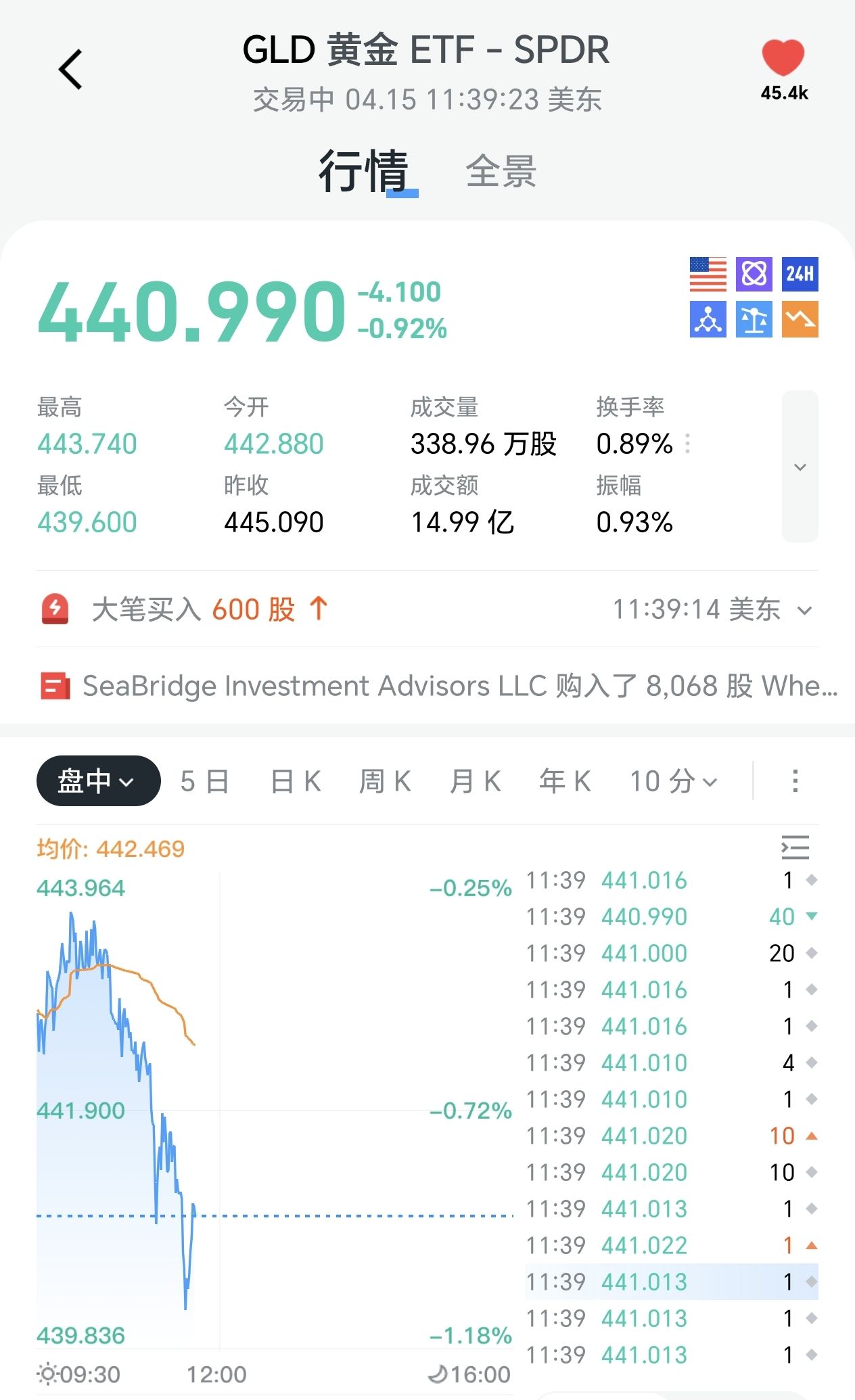Select the 日K chart tab

(x=295, y=781)
